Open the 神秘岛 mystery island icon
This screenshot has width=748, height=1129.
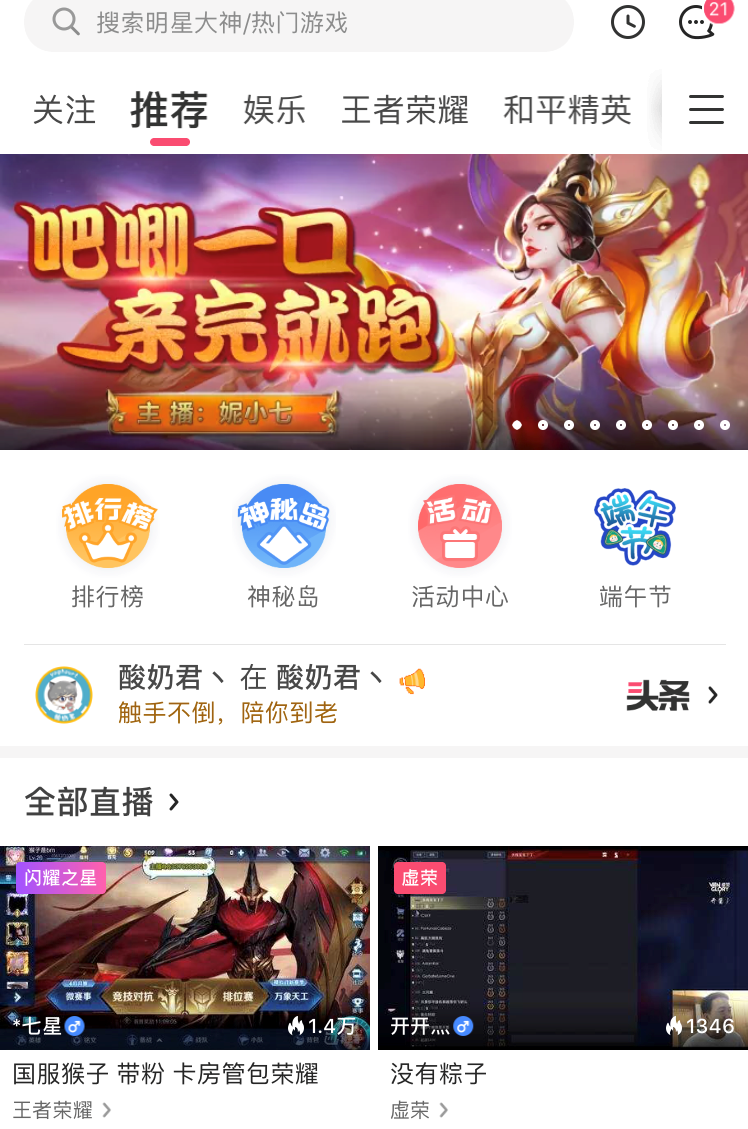coord(283,525)
